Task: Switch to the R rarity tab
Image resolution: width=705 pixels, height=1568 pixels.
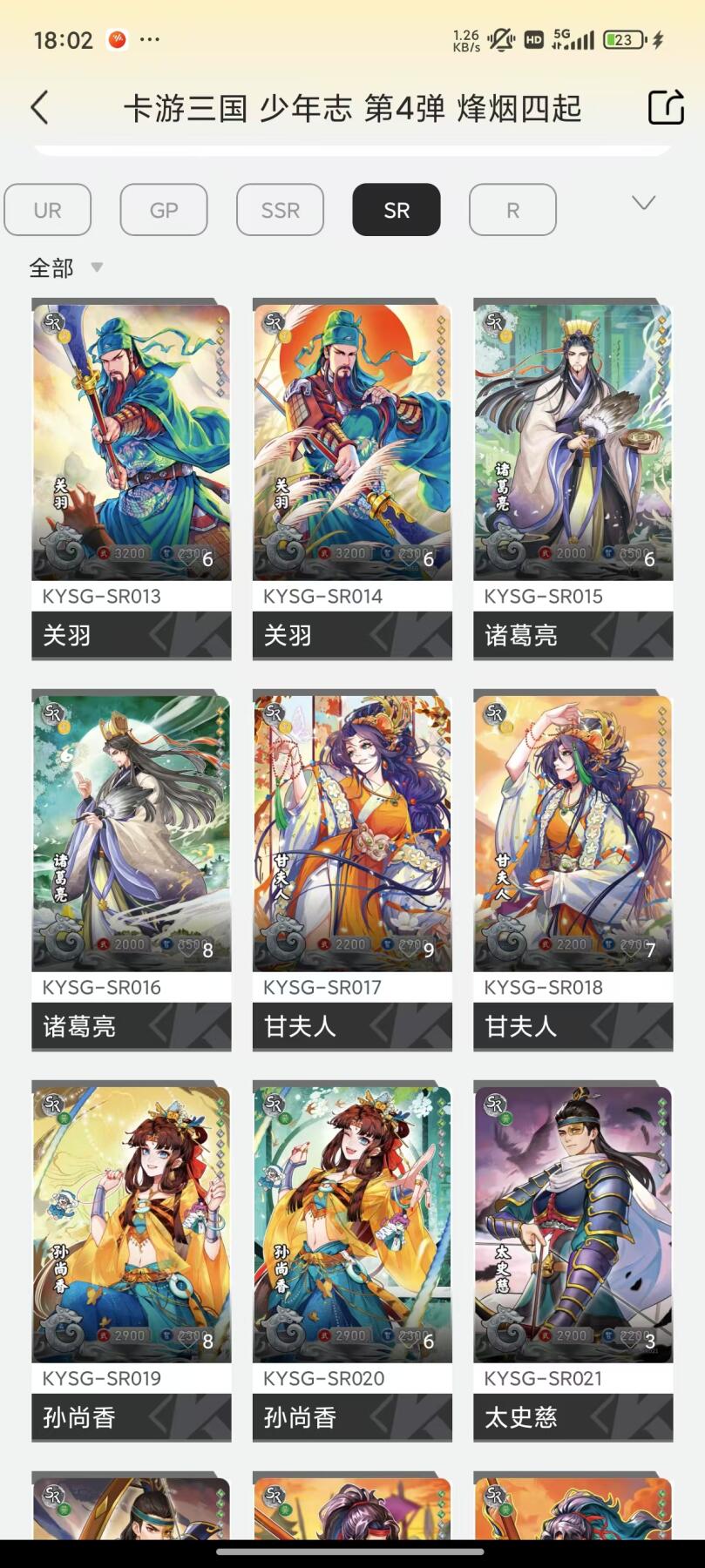Action: (512, 210)
